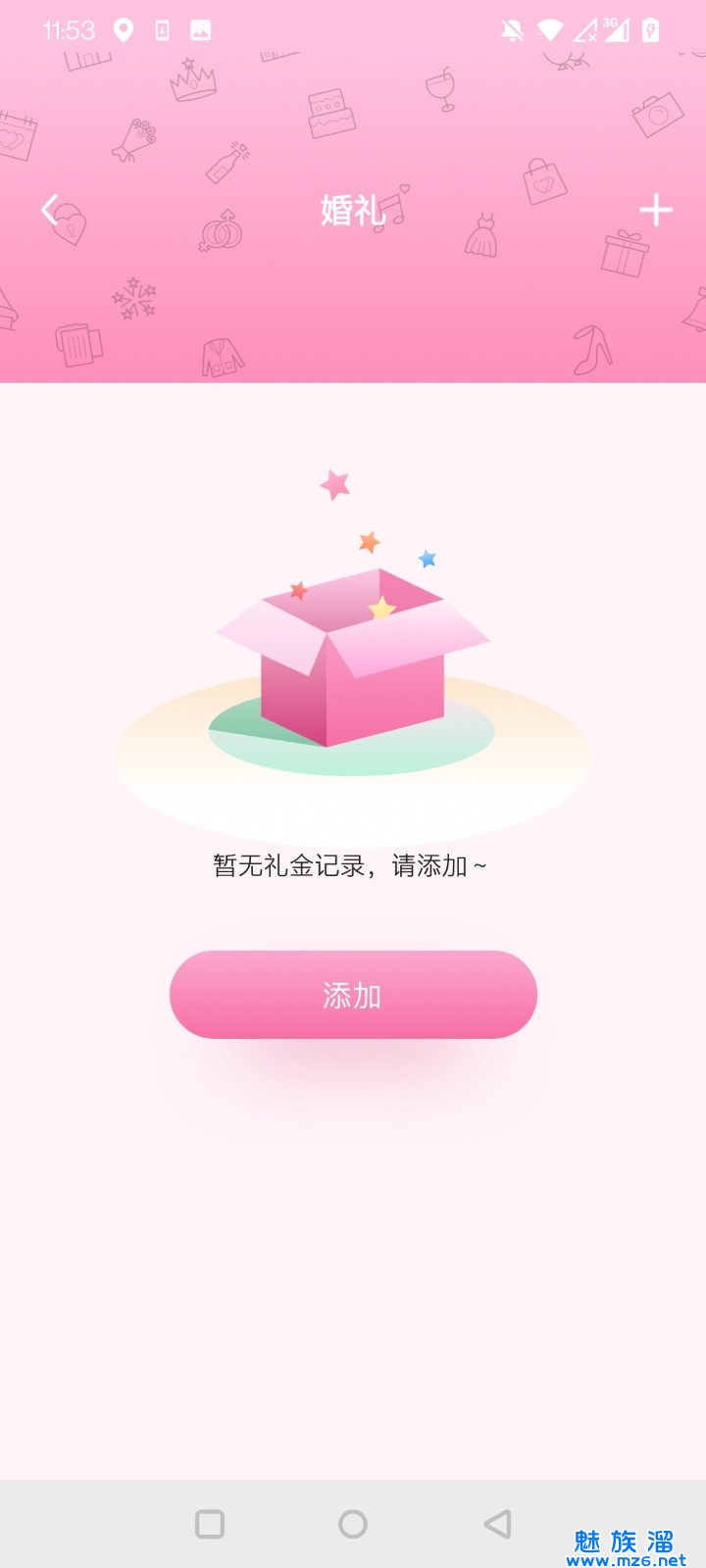706x1568 pixels.
Task: Go to the home screen
Action: pos(353,1524)
